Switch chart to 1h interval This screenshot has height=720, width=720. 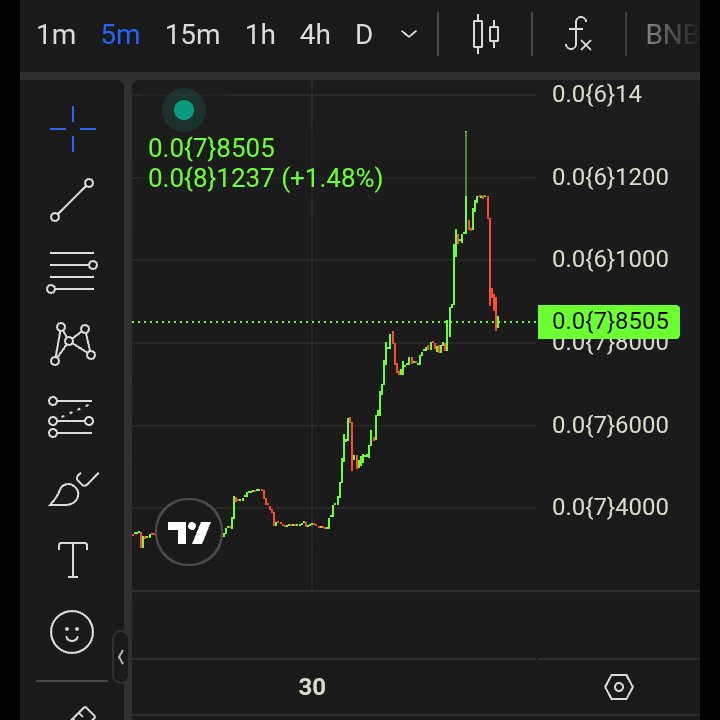(260, 35)
